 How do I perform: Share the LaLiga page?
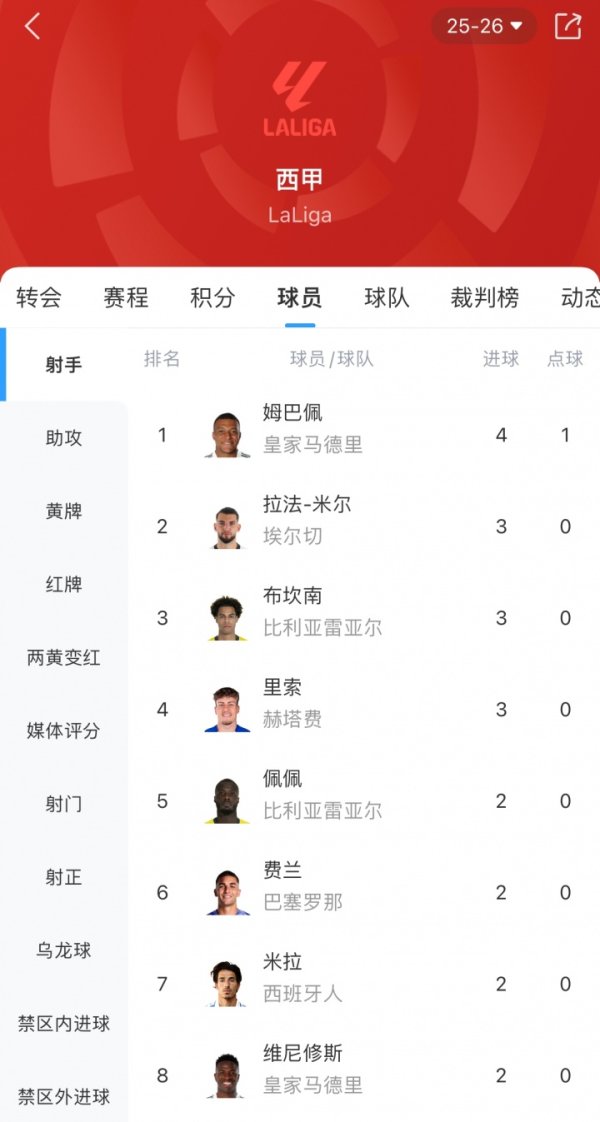click(x=567, y=26)
